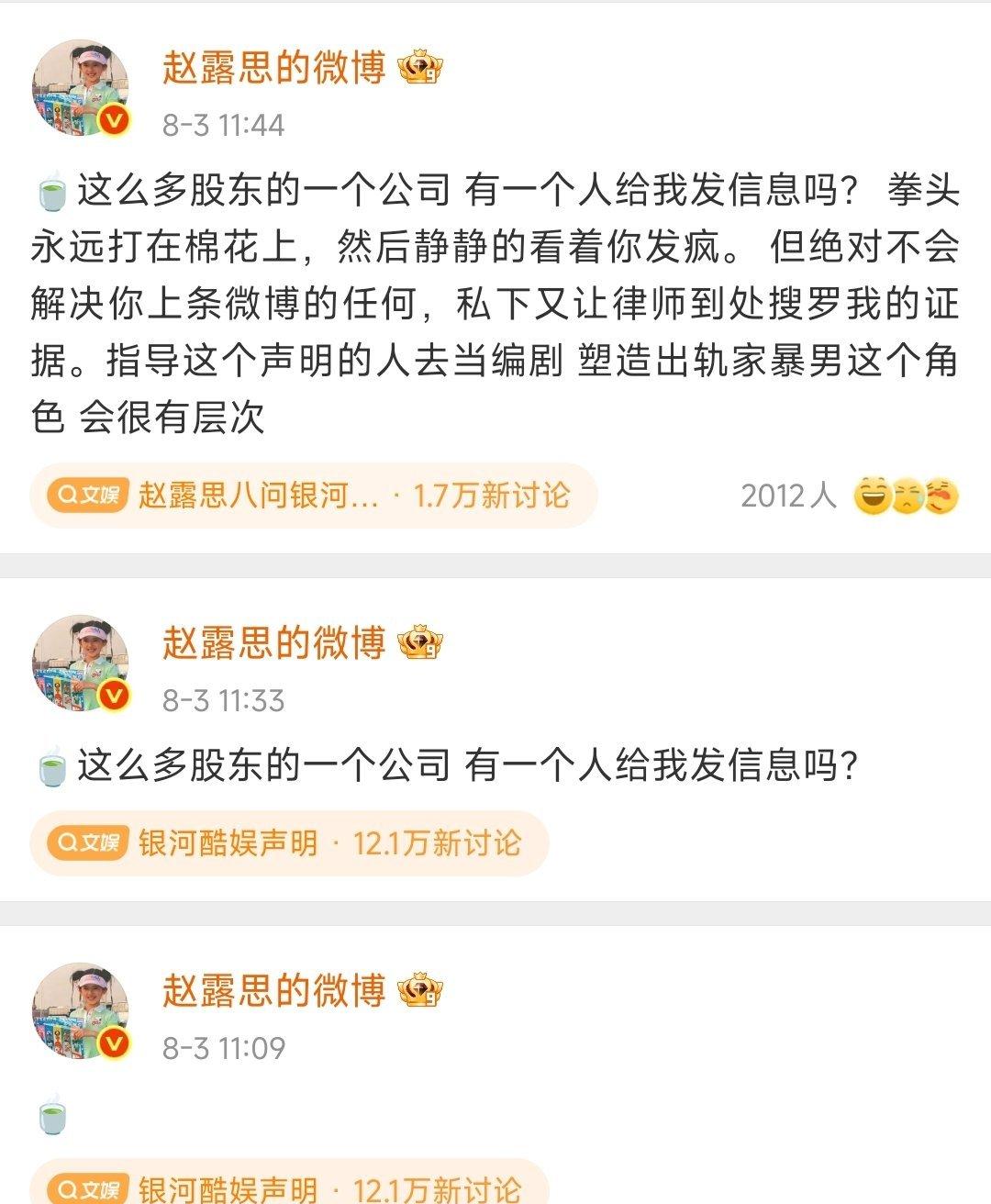Open 银河酷娱声明 chip under the 11:09 post
This screenshot has height=1204, width=991.
point(289,1188)
